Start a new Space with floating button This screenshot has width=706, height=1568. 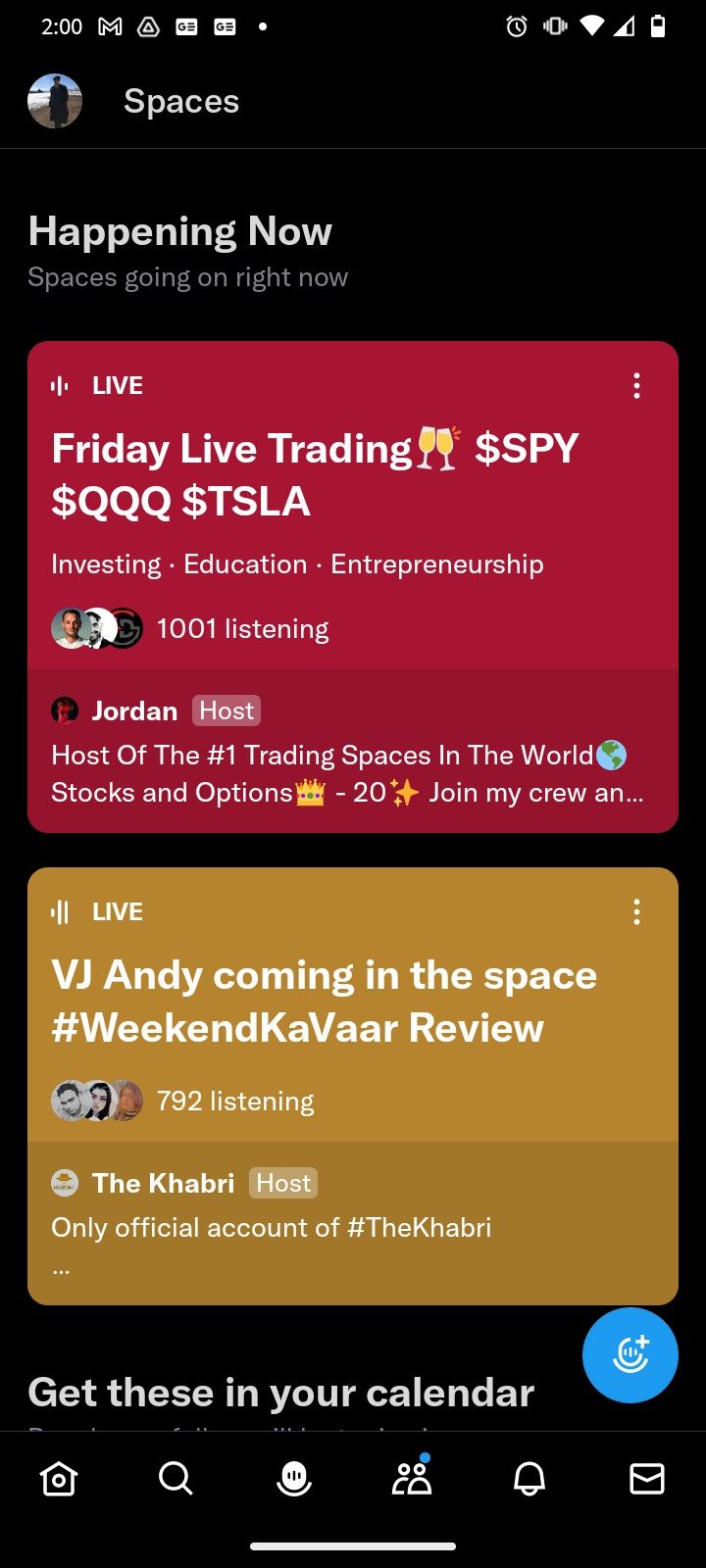click(x=630, y=1354)
